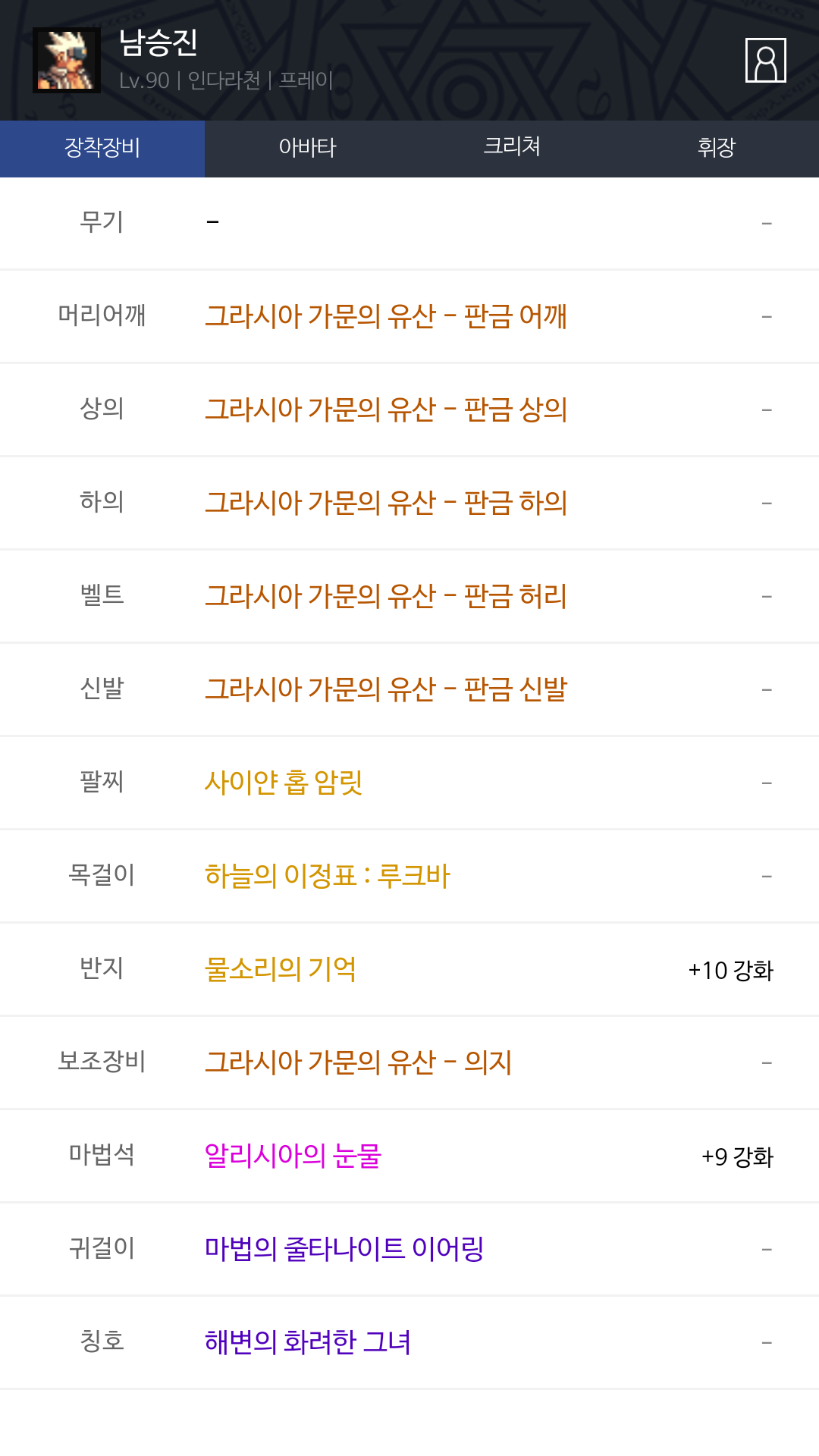View 그라시아 가문의 유산 - 판금 하의
This screenshot has height=1456, width=819.
(386, 503)
